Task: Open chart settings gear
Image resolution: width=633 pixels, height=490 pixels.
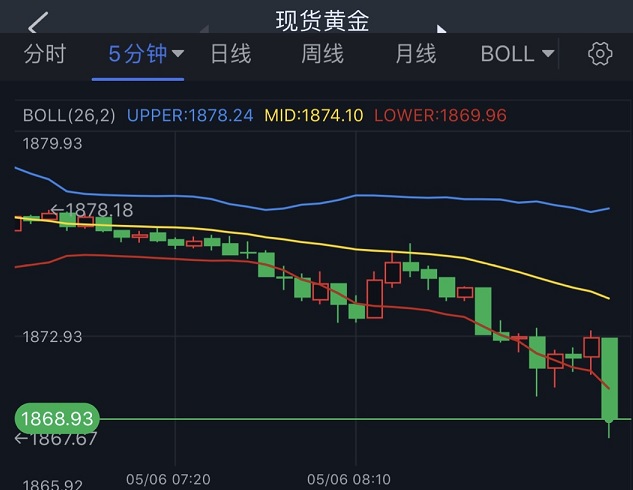Action: pos(600,53)
